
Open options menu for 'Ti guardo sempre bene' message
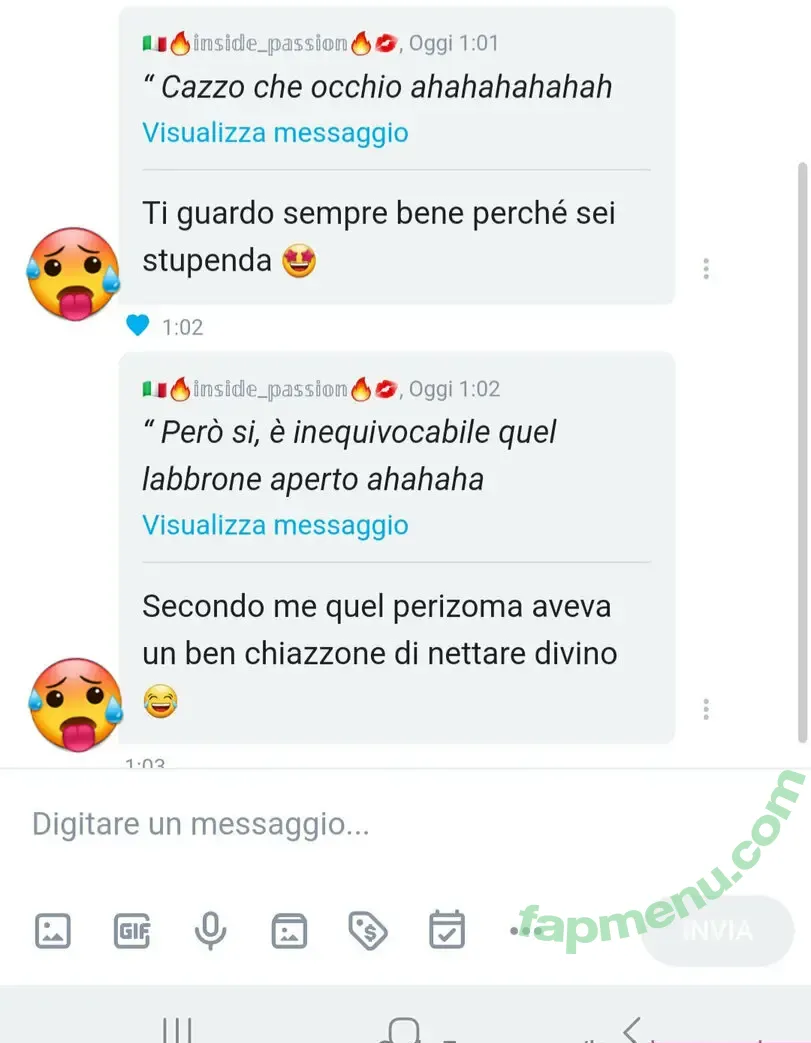click(x=706, y=269)
